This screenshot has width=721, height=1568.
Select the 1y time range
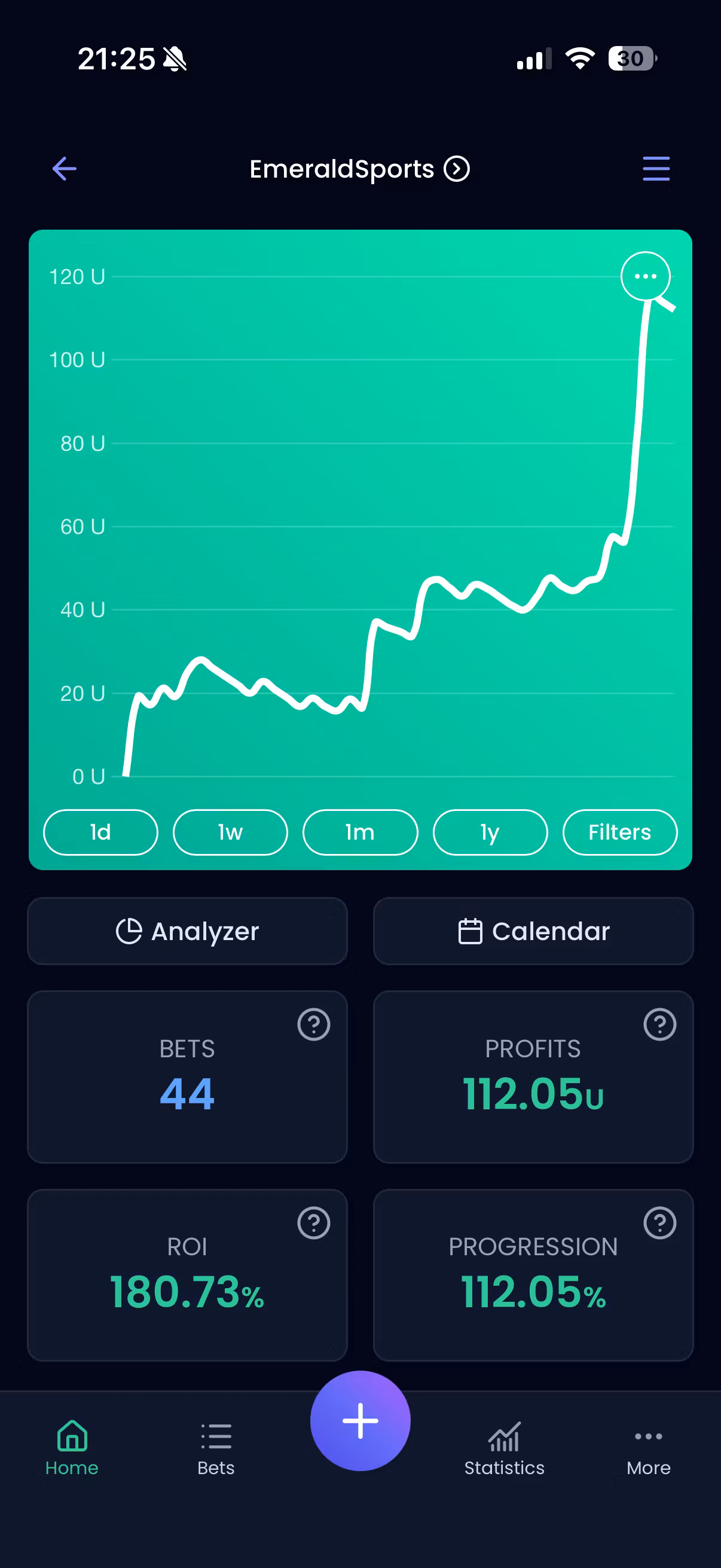[x=490, y=832]
